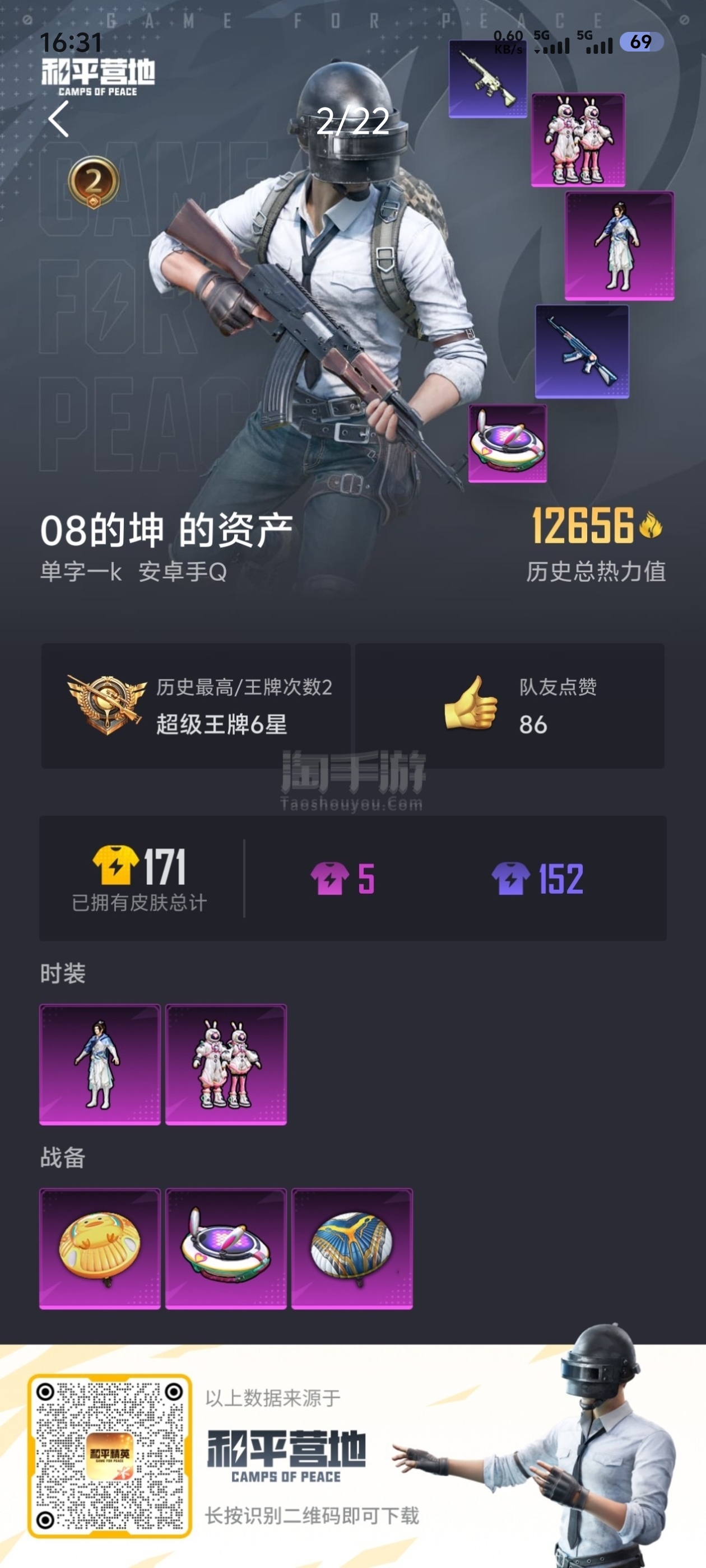The width and height of the screenshot is (706, 1568).
Task: Go back using the top-left arrow
Action: coord(58,119)
